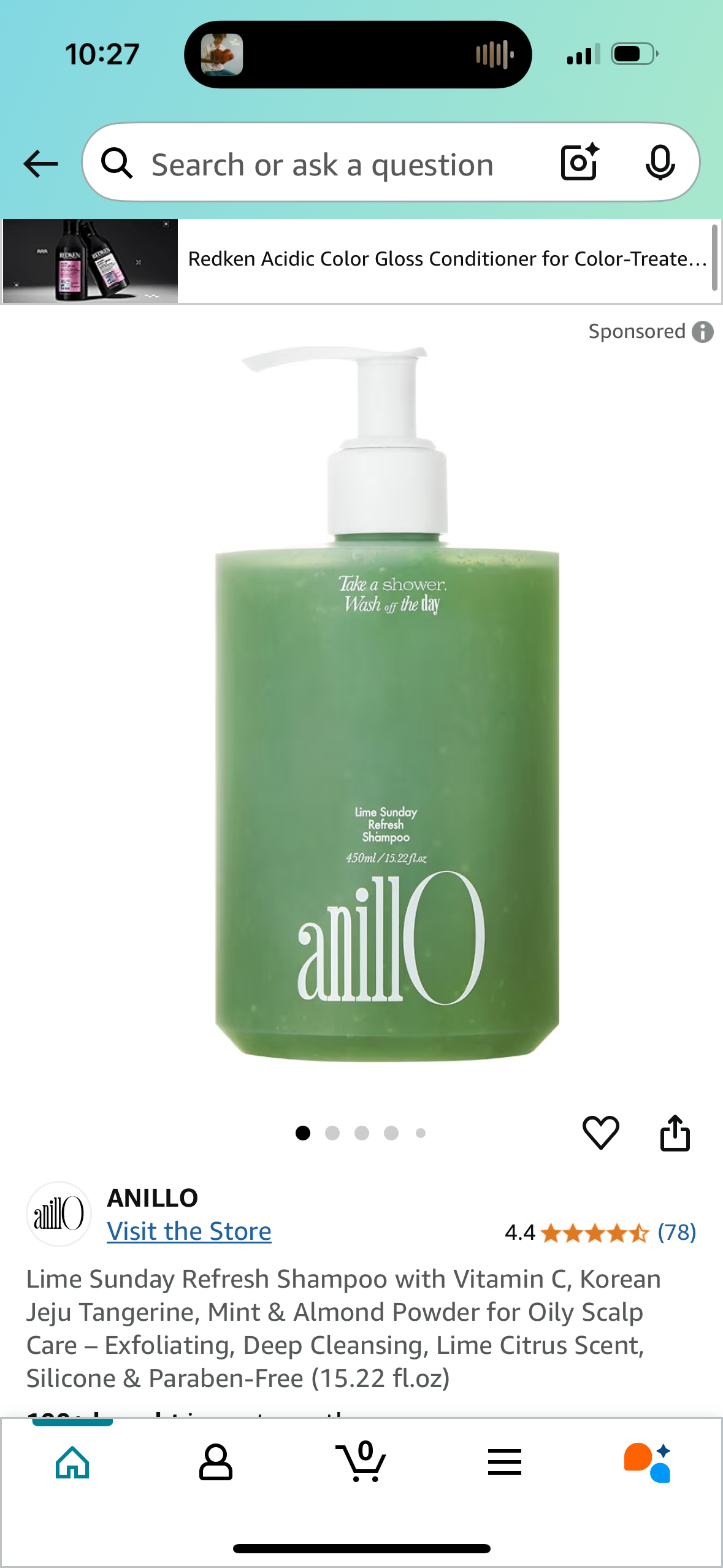Tap the search or ask a question field

click(322, 164)
